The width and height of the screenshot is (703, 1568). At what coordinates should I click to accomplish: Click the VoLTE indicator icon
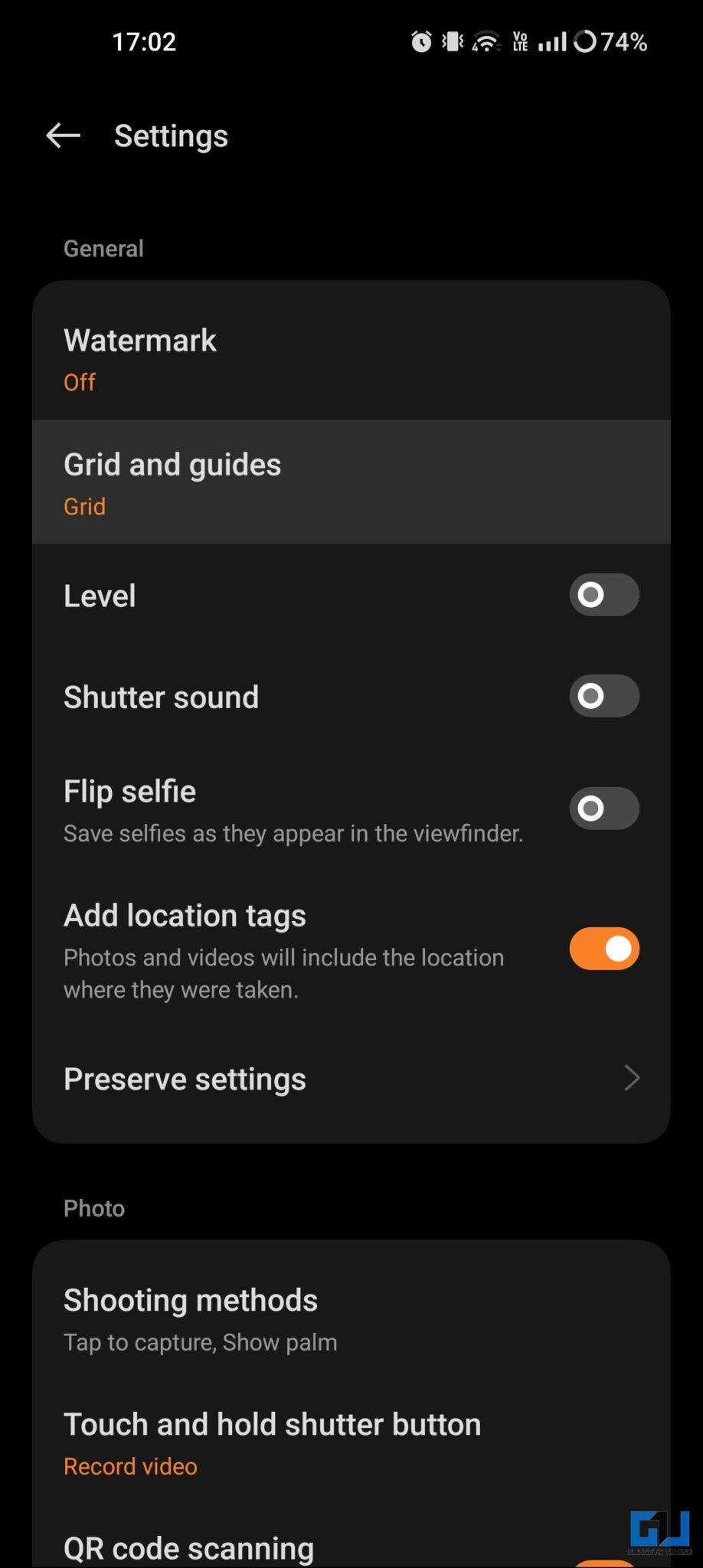(x=520, y=42)
